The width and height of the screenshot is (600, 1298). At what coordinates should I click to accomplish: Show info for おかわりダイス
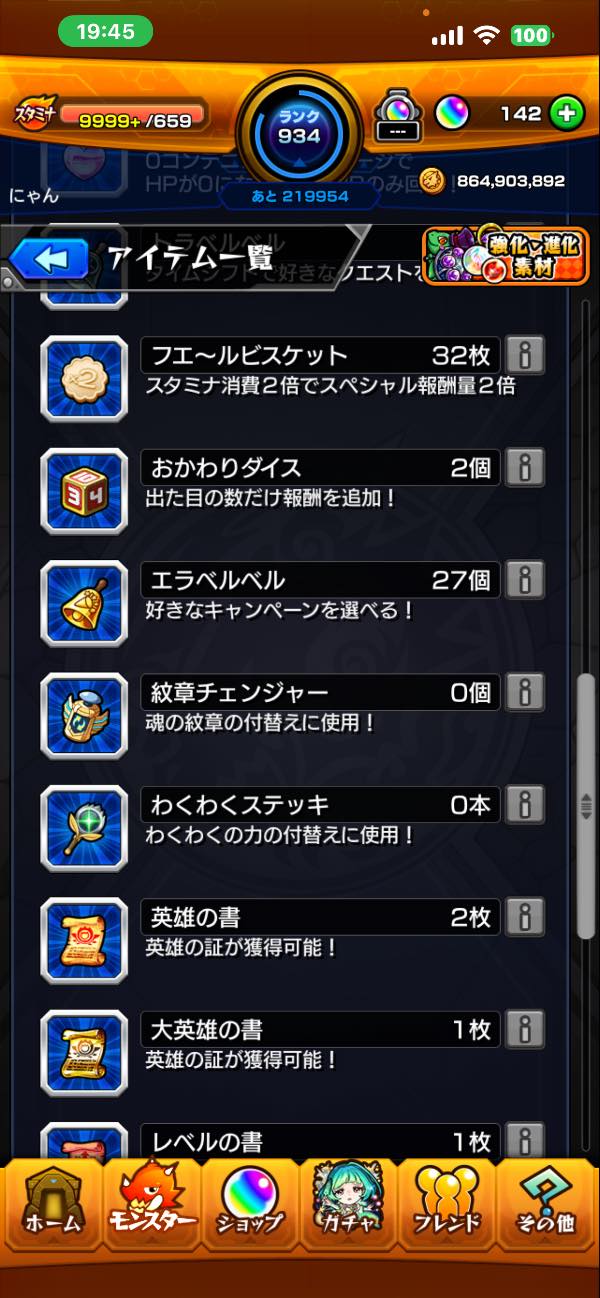(524, 467)
